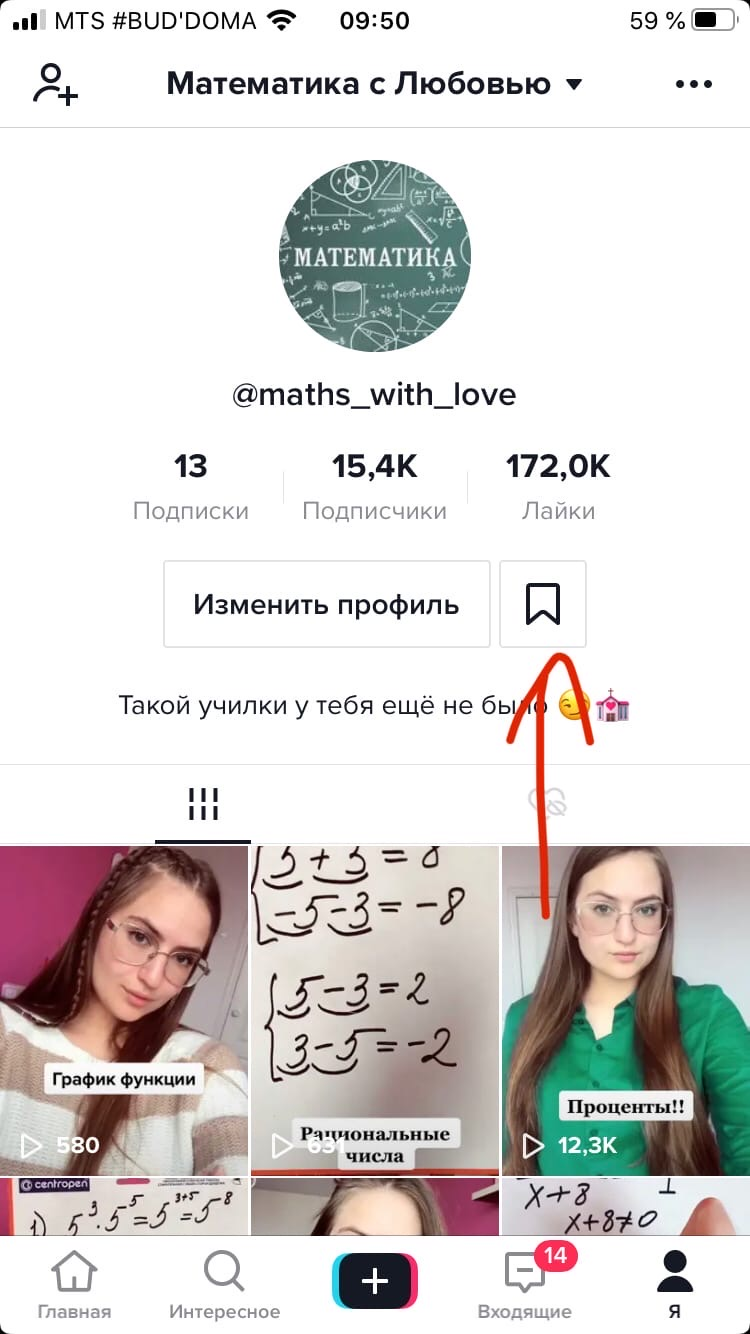Open the Подписки following count

pos(191,487)
